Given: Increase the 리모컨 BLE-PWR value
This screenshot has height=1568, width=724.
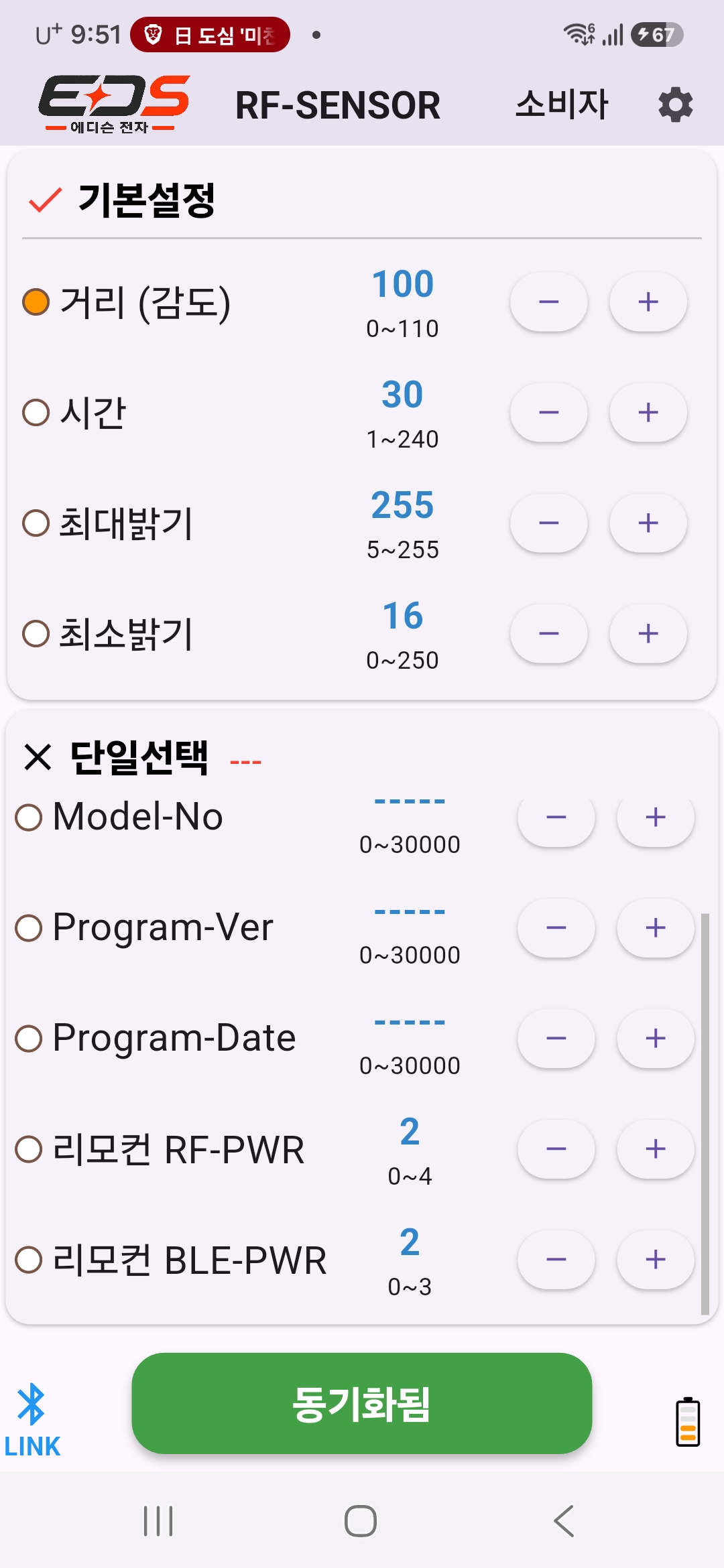Looking at the screenshot, I should 656,1260.
